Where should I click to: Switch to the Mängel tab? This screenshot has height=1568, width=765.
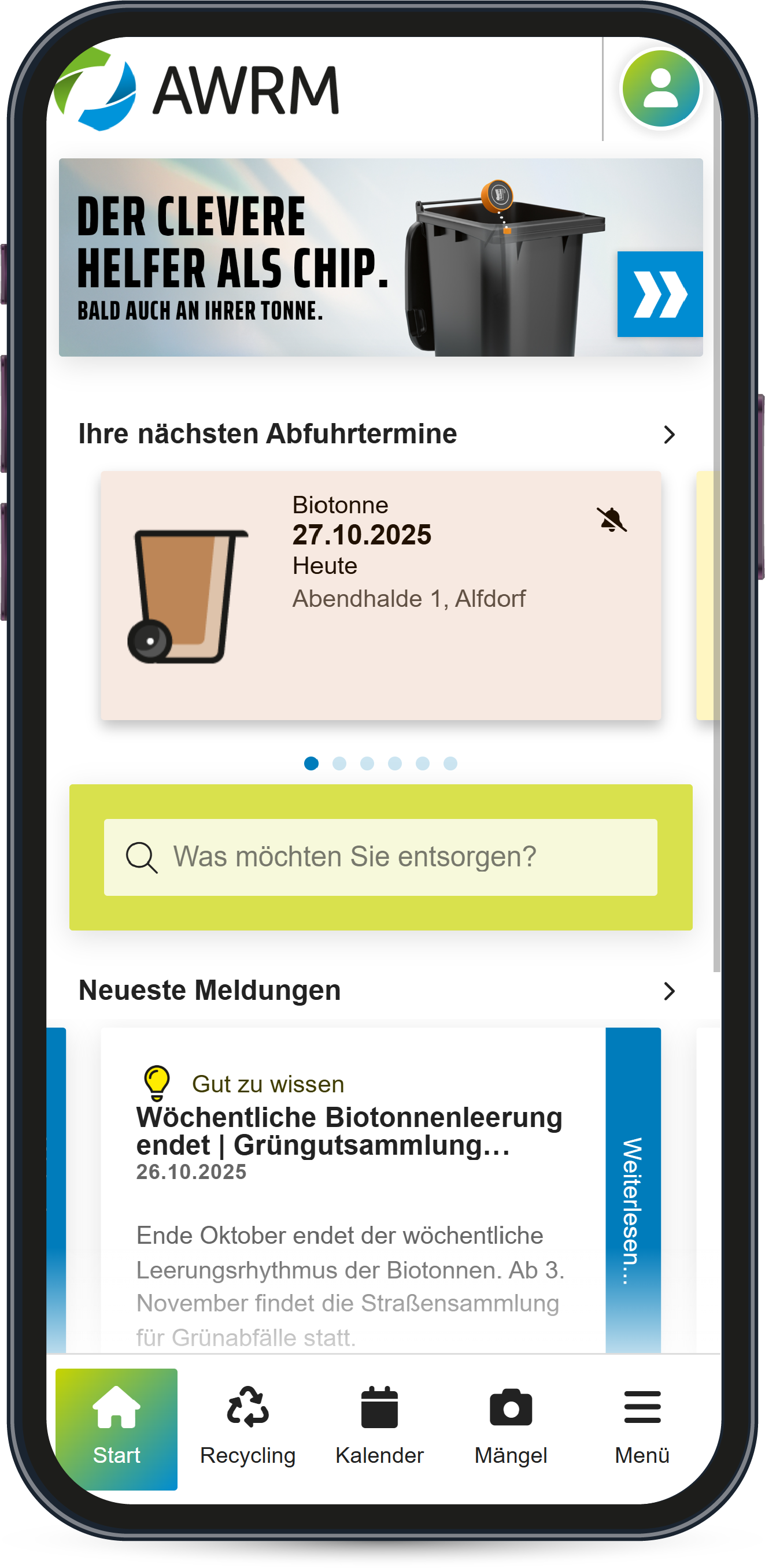(511, 1428)
